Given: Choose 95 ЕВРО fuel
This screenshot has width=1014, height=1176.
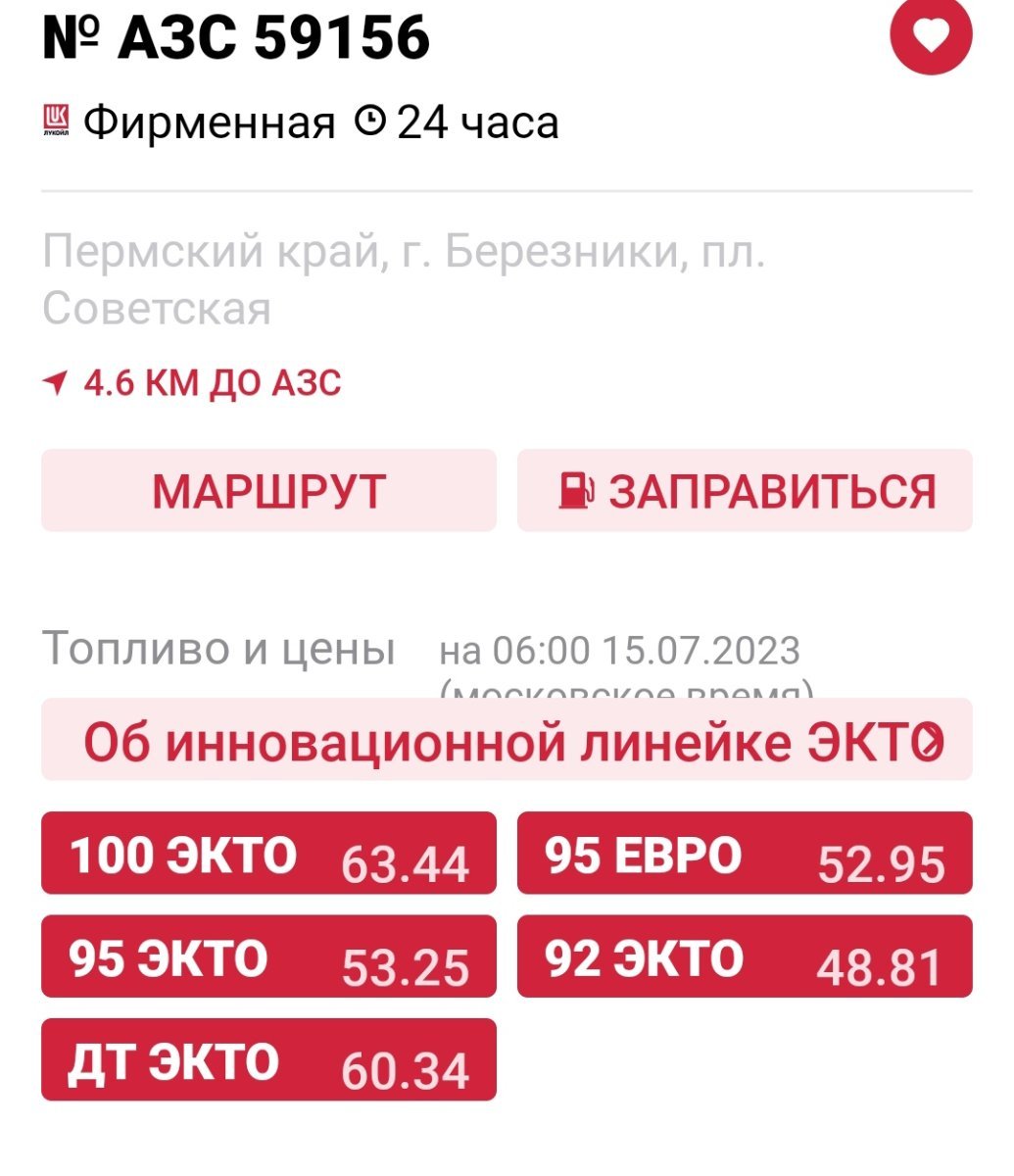Looking at the screenshot, I should click(x=745, y=854).
